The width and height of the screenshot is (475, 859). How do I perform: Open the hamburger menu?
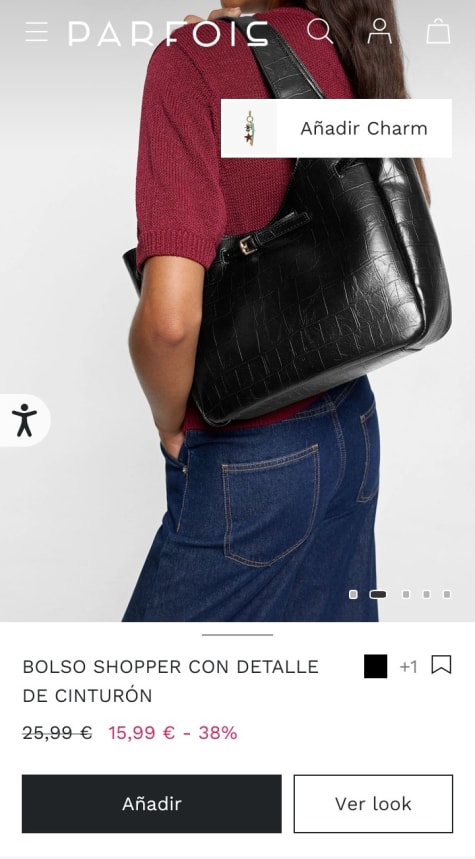click(x=37, y=32)
